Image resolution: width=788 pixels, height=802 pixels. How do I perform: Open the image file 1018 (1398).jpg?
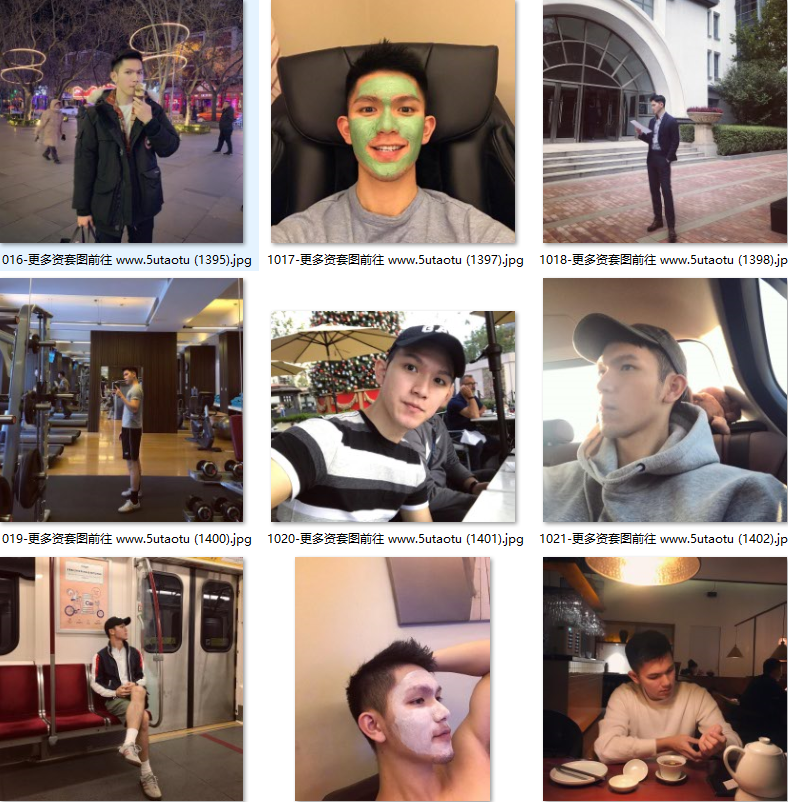[665, 120]
